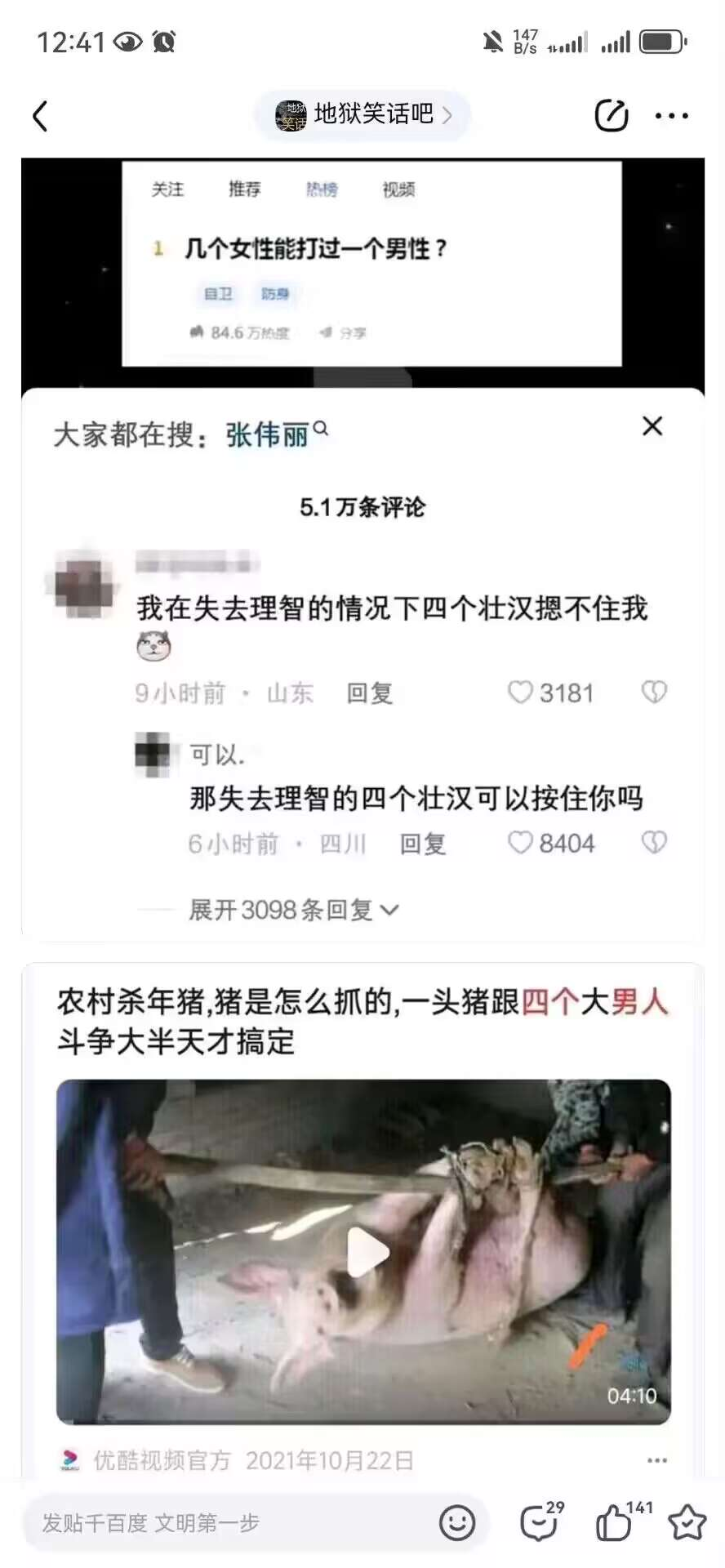Open the emoji picker
This screenshot has height=1568, width=725.
457,1523
